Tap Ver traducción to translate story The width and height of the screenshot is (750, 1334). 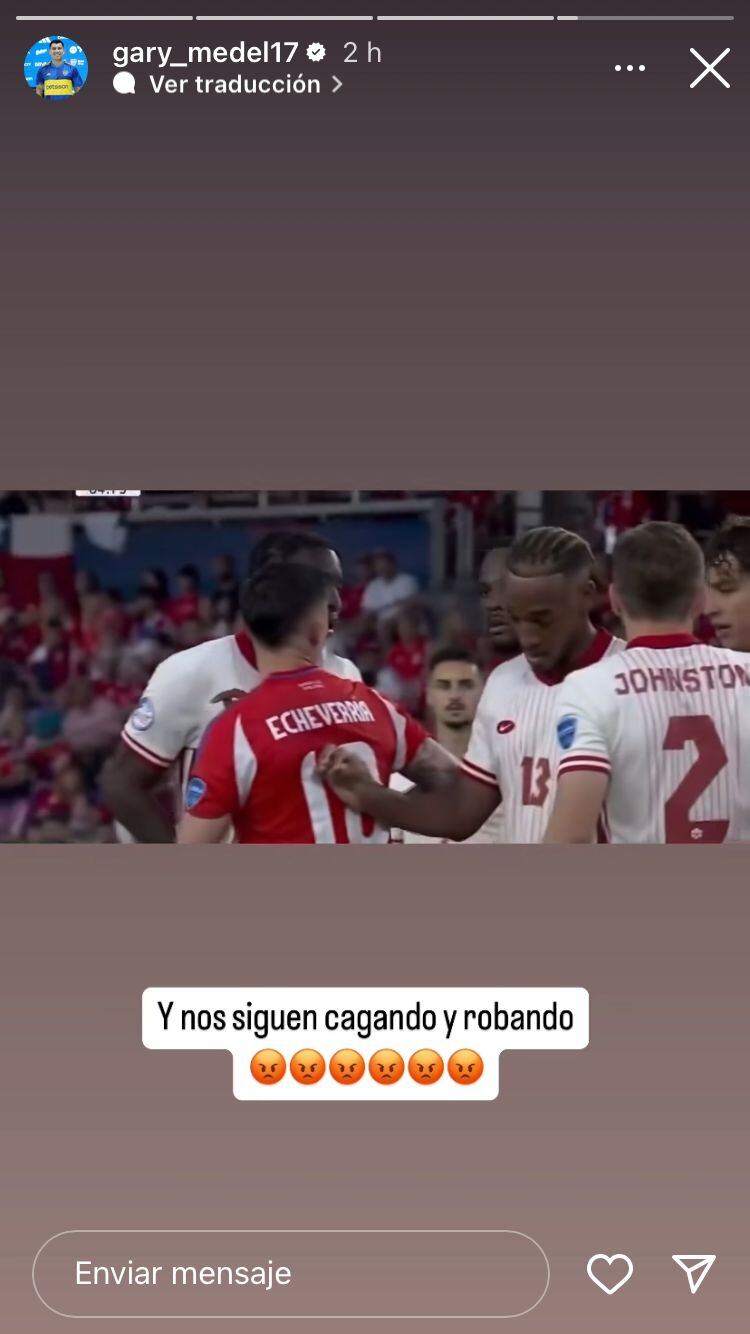pyautogui.click(x=234, y=85)
